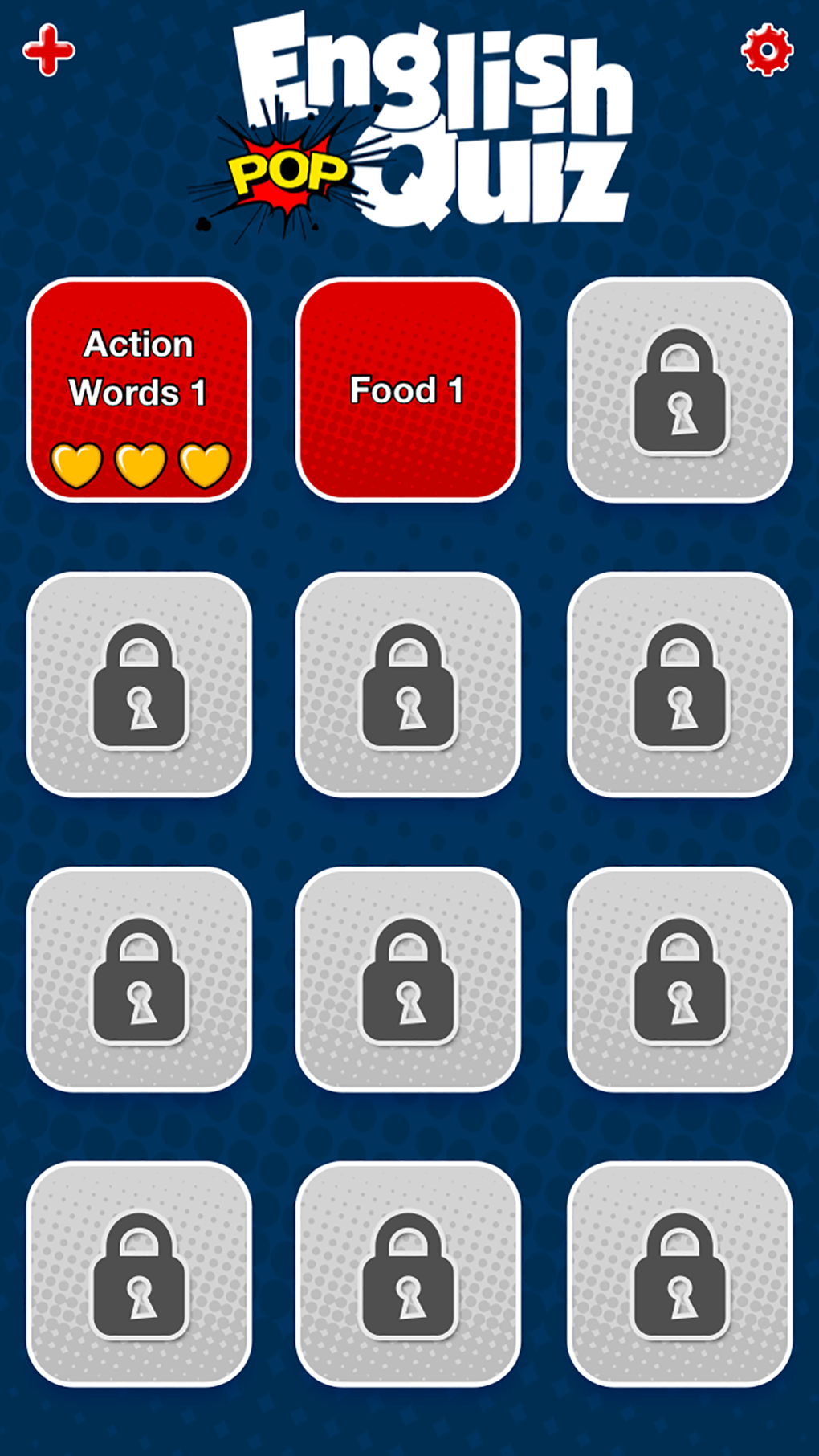Tap the rightmost lock in row two
The width and height of the screenshot is (819, 1456).
click(681, 685)
